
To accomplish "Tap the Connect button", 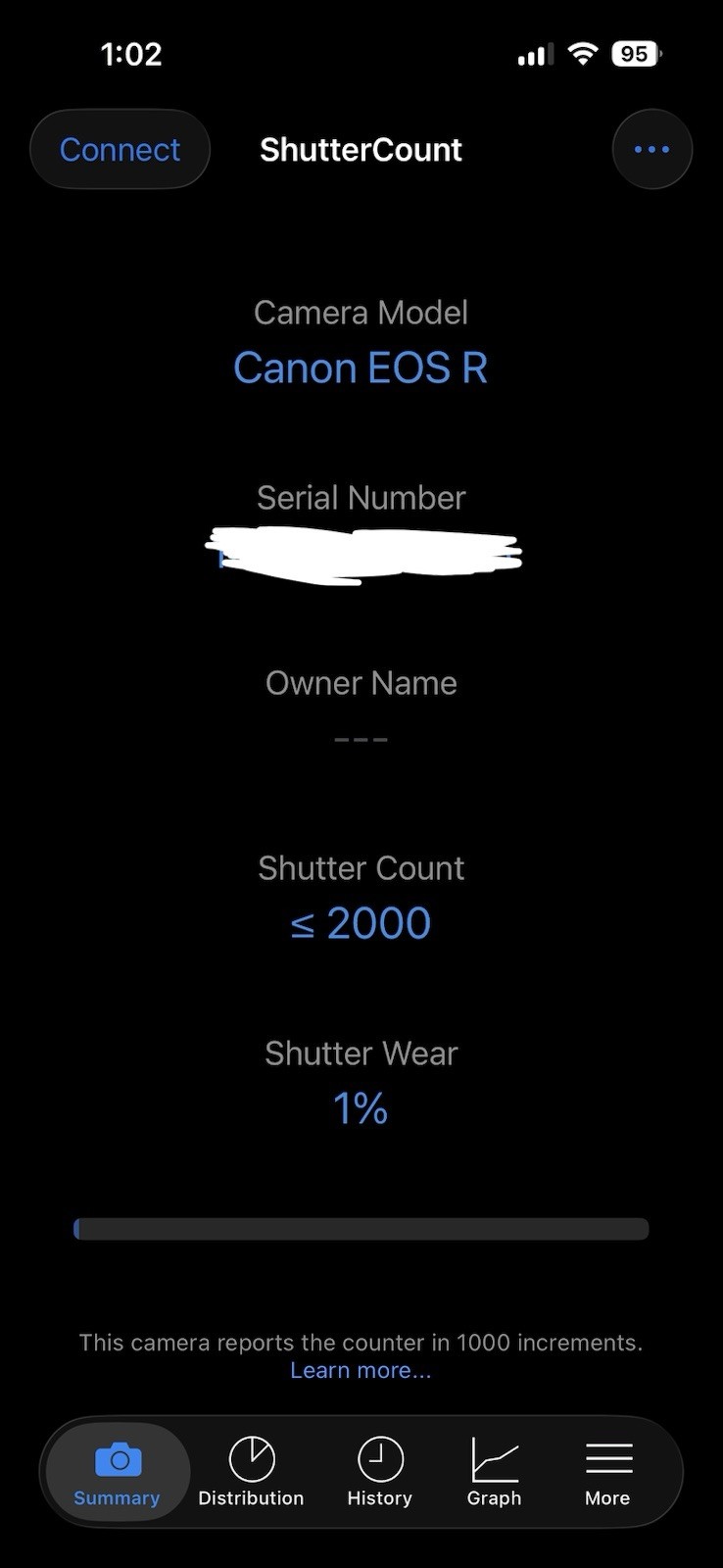I will (120, 149).
